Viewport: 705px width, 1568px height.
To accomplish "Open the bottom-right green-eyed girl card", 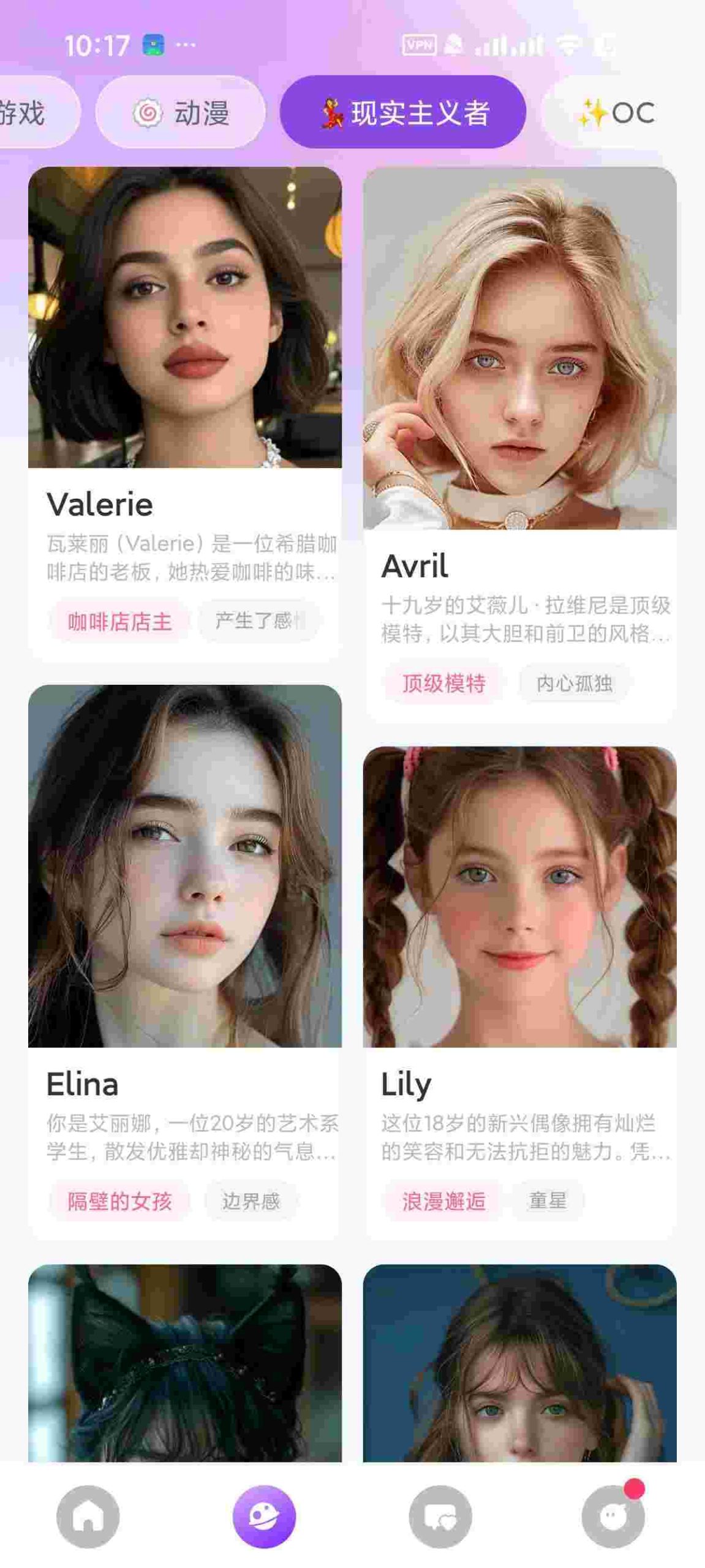I will tap(519, 1366).
